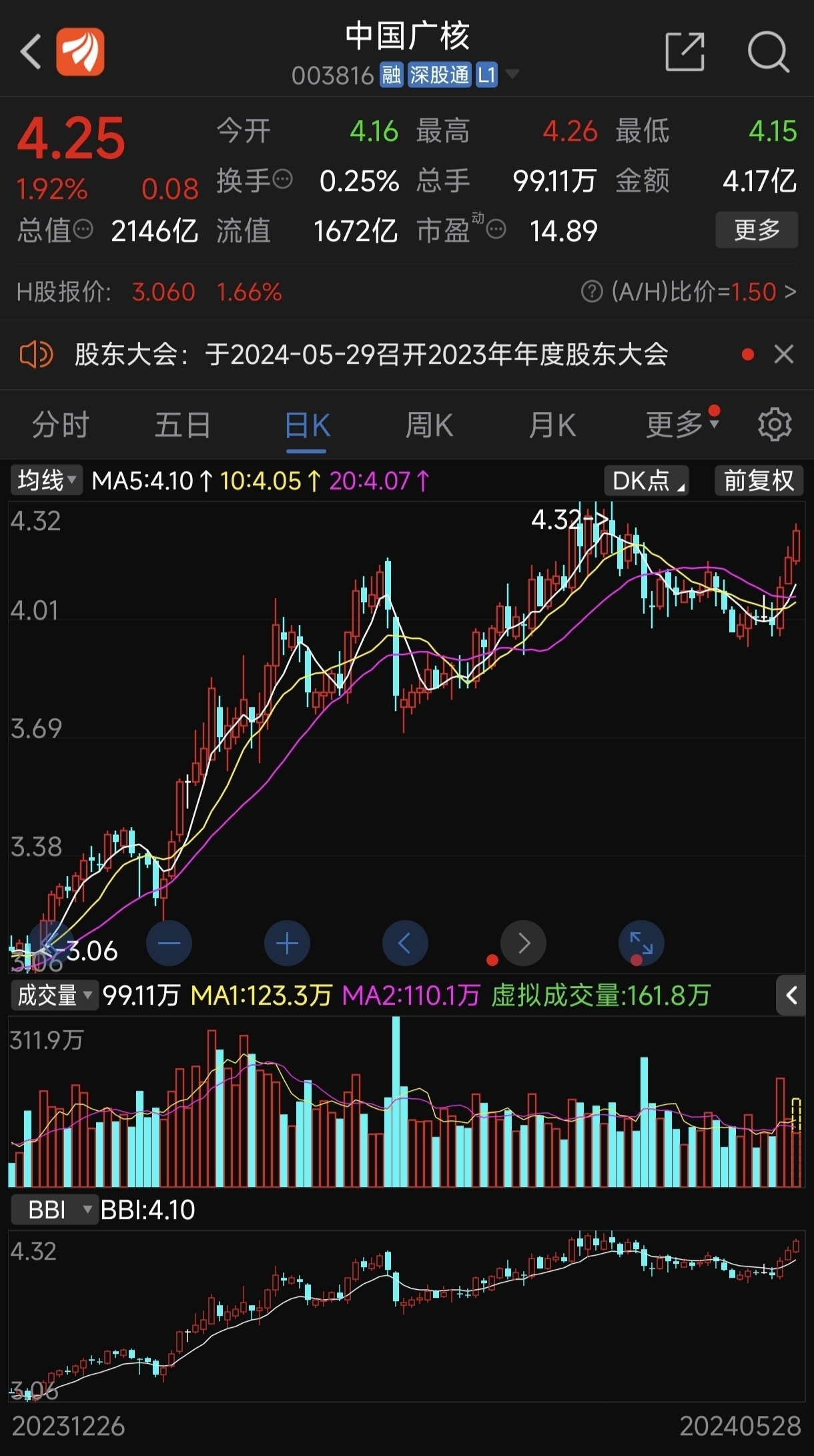Open chart settings via the gear icon
Image resolution: width=814 pixels, height=1456 pixels.
click(x=775, y=424)
